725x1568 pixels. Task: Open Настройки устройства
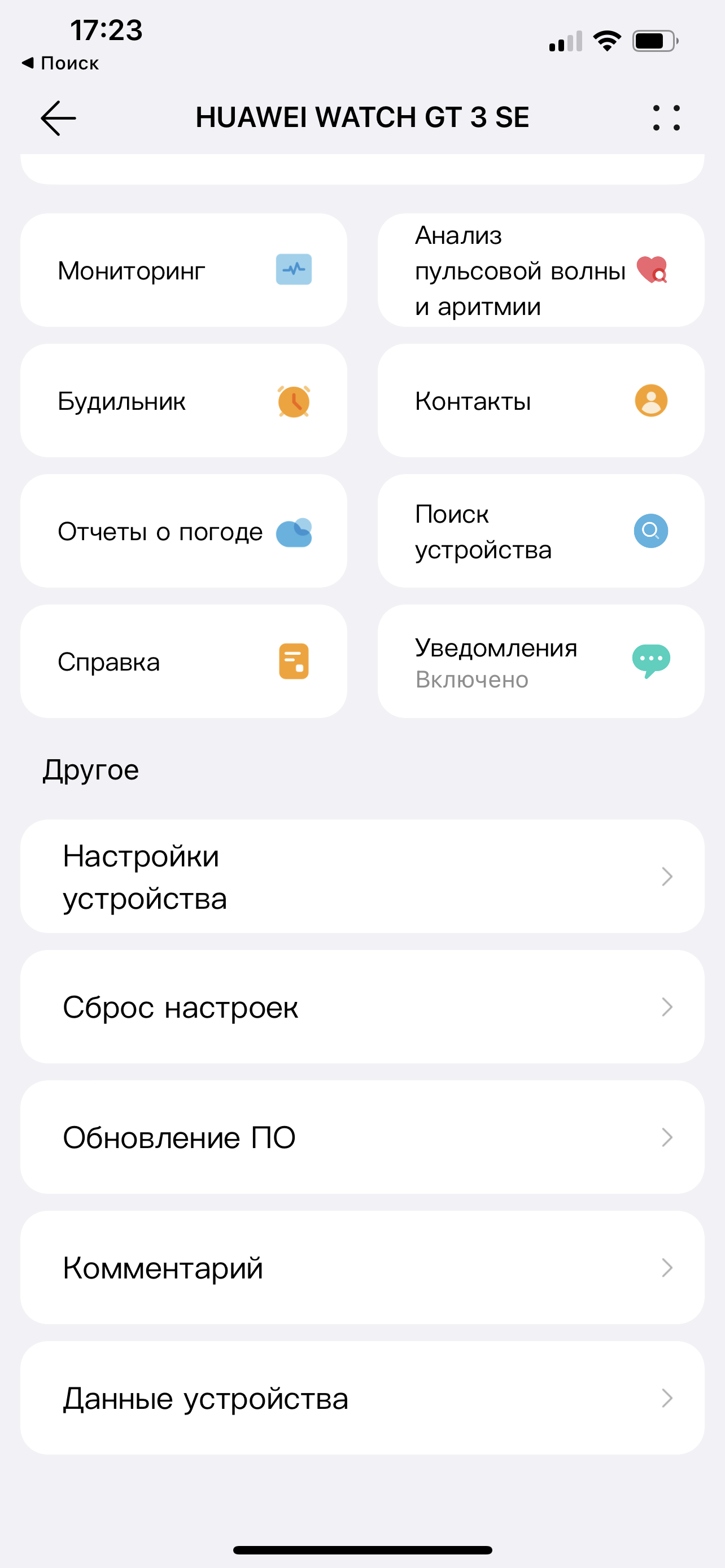tap(362, 877)
